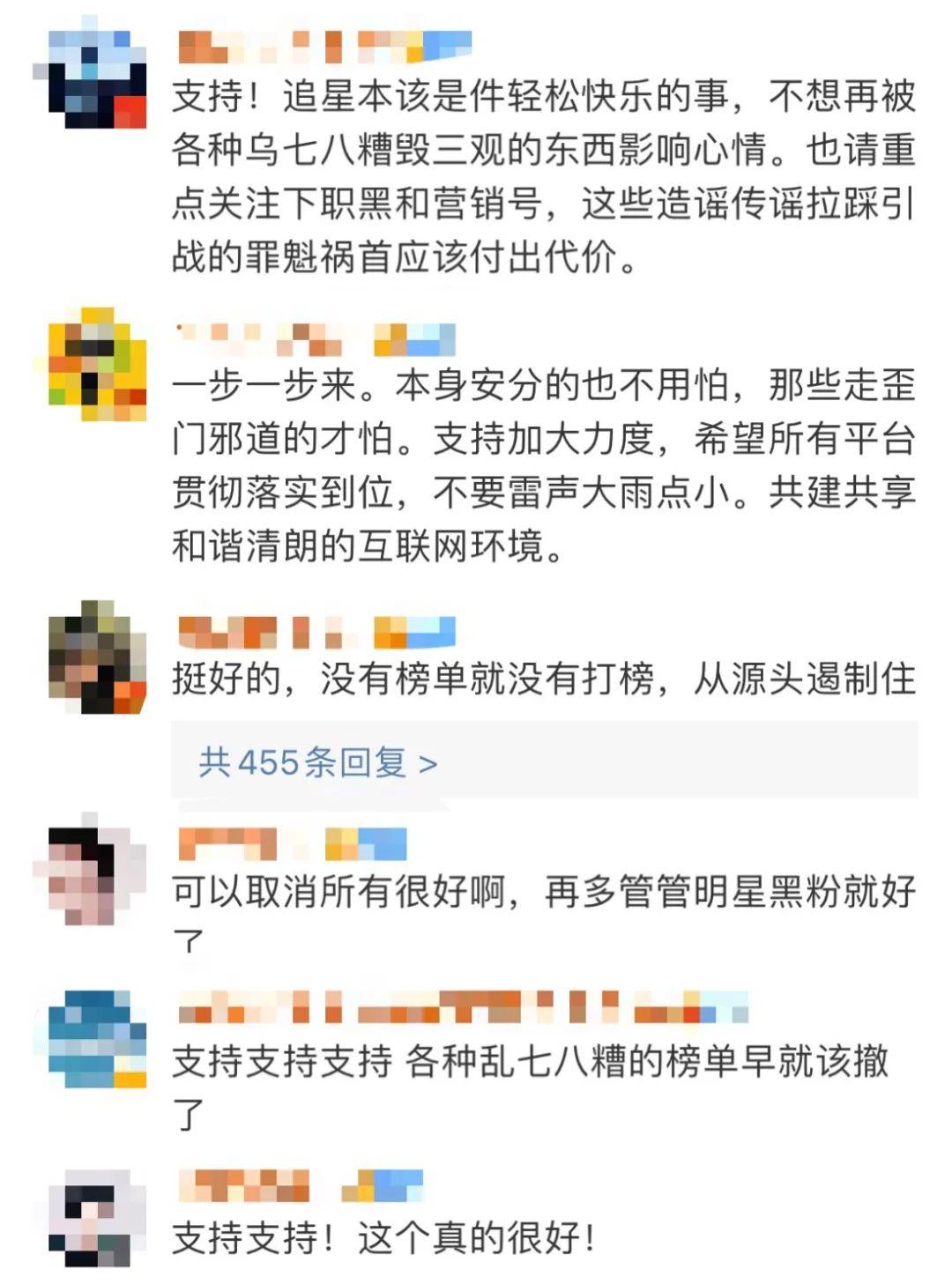Screen dimensions: 952x1284
Task: Open avatar of the 这个真的很好 commenter
Action: [x=95, y=1219]
